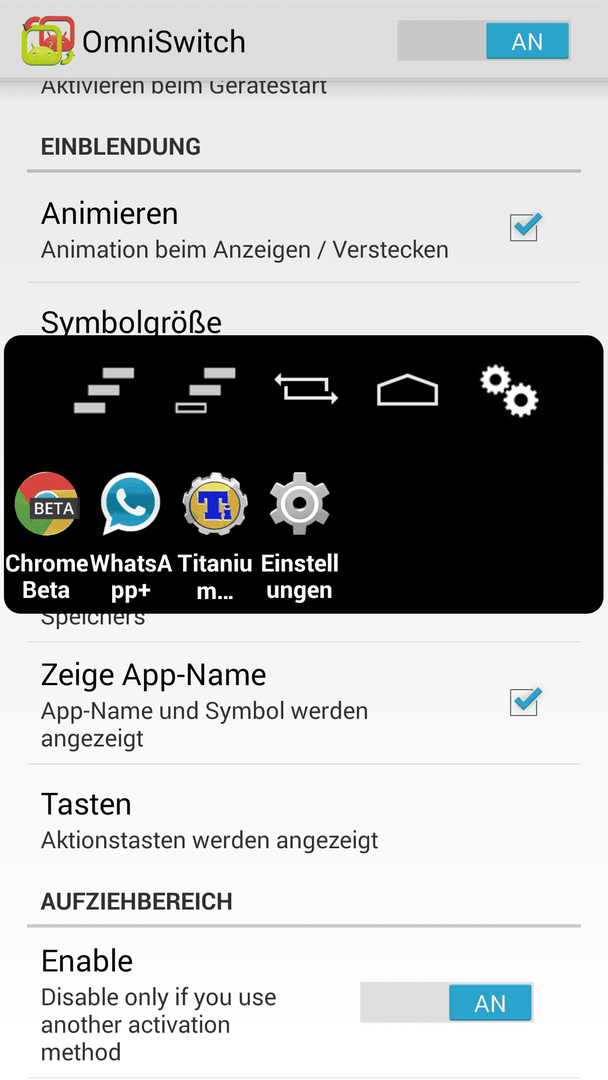Switch to the Titanium app
608x1080 pixels.
click(215, 537)
